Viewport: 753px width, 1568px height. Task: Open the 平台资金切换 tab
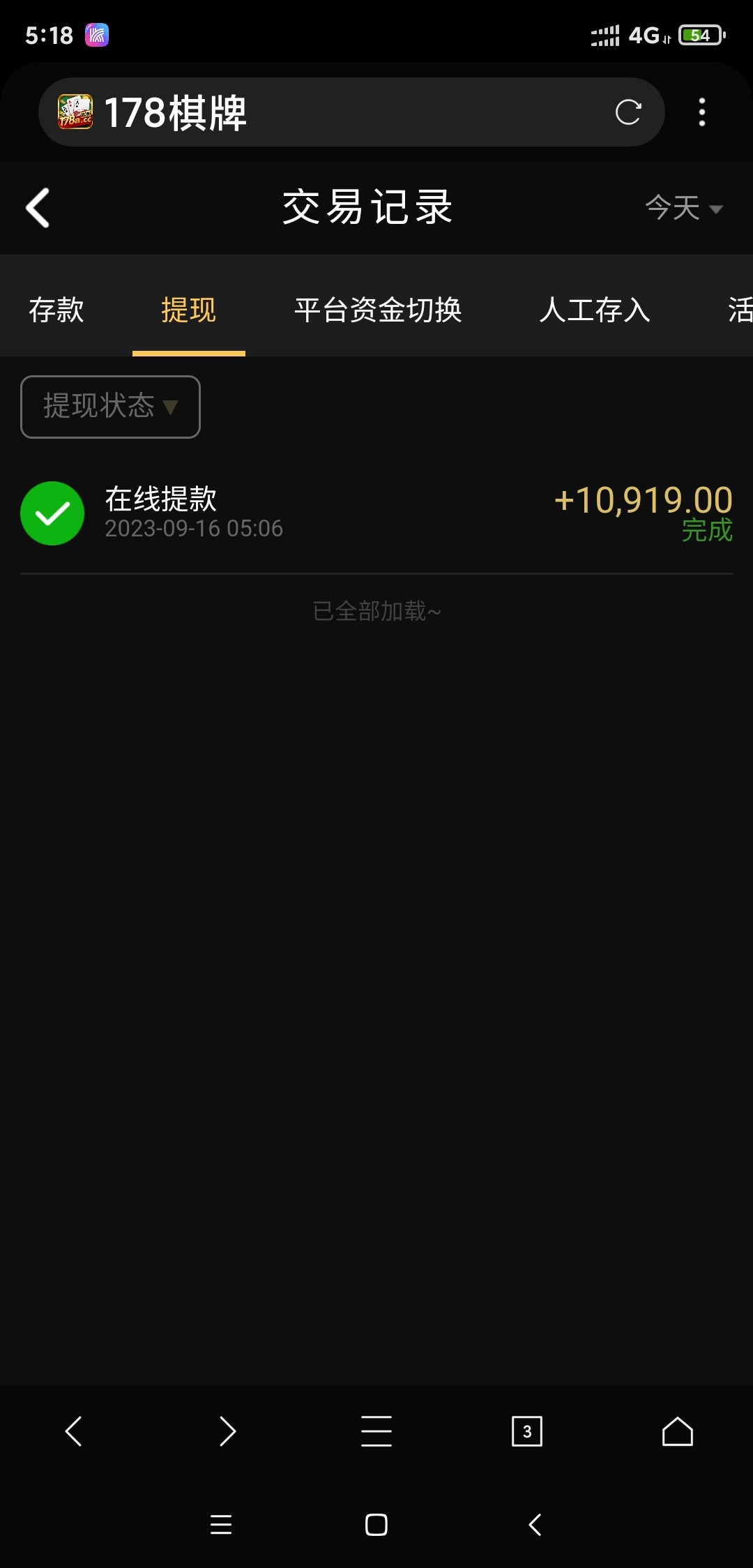pyautogui.click(x=378, y=311)
